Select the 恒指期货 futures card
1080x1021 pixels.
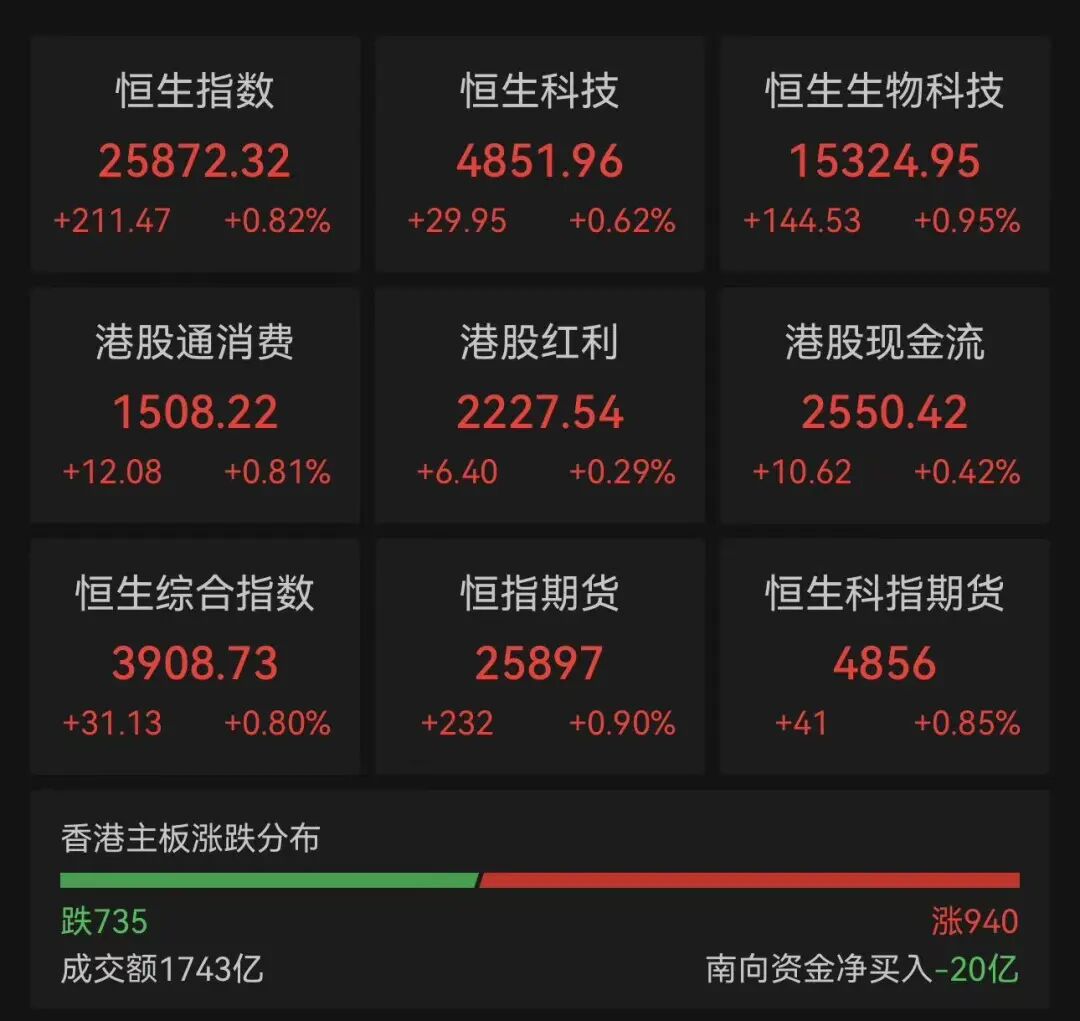[540, 657]
